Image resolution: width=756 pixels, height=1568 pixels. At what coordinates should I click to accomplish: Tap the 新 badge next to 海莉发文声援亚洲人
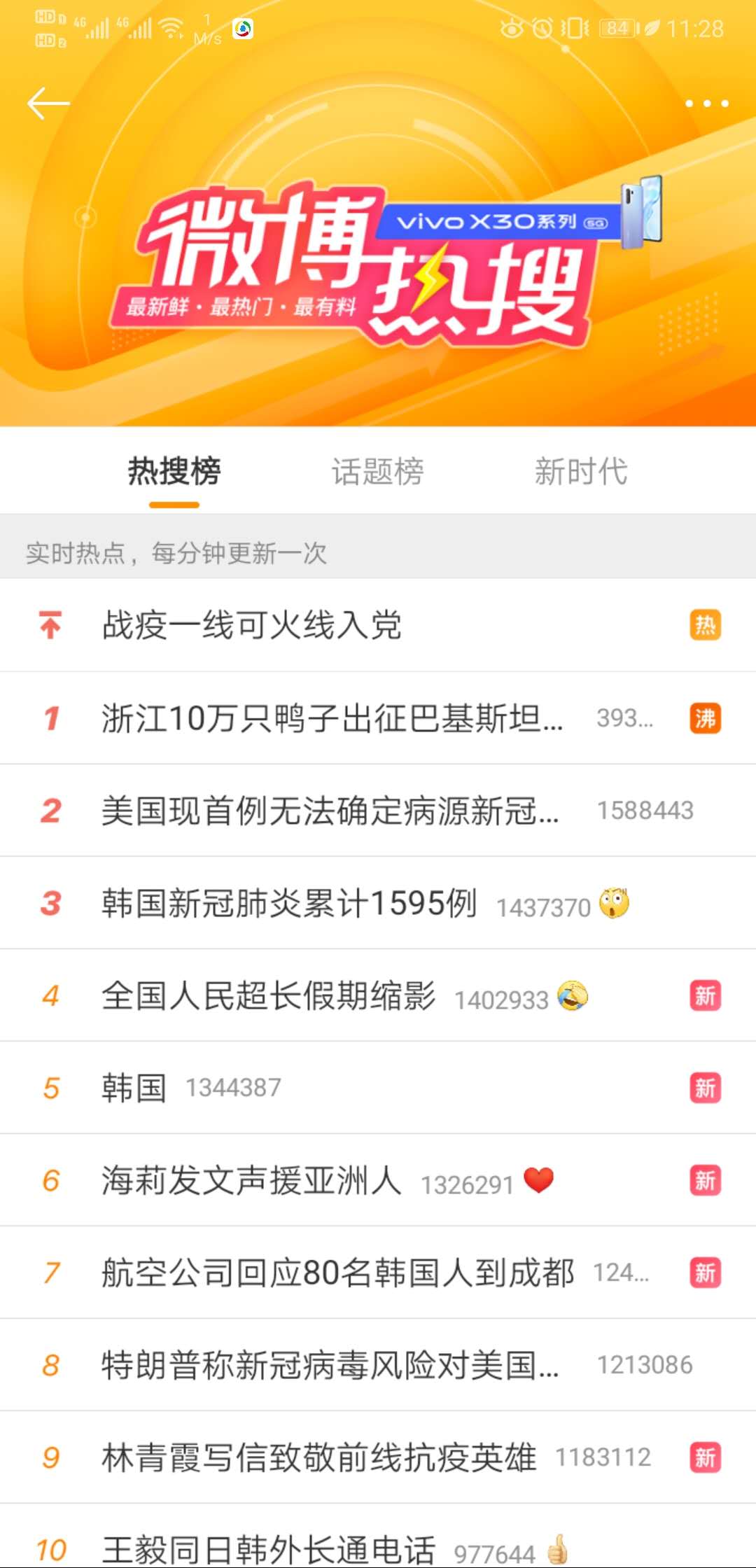pos(705,1182)
